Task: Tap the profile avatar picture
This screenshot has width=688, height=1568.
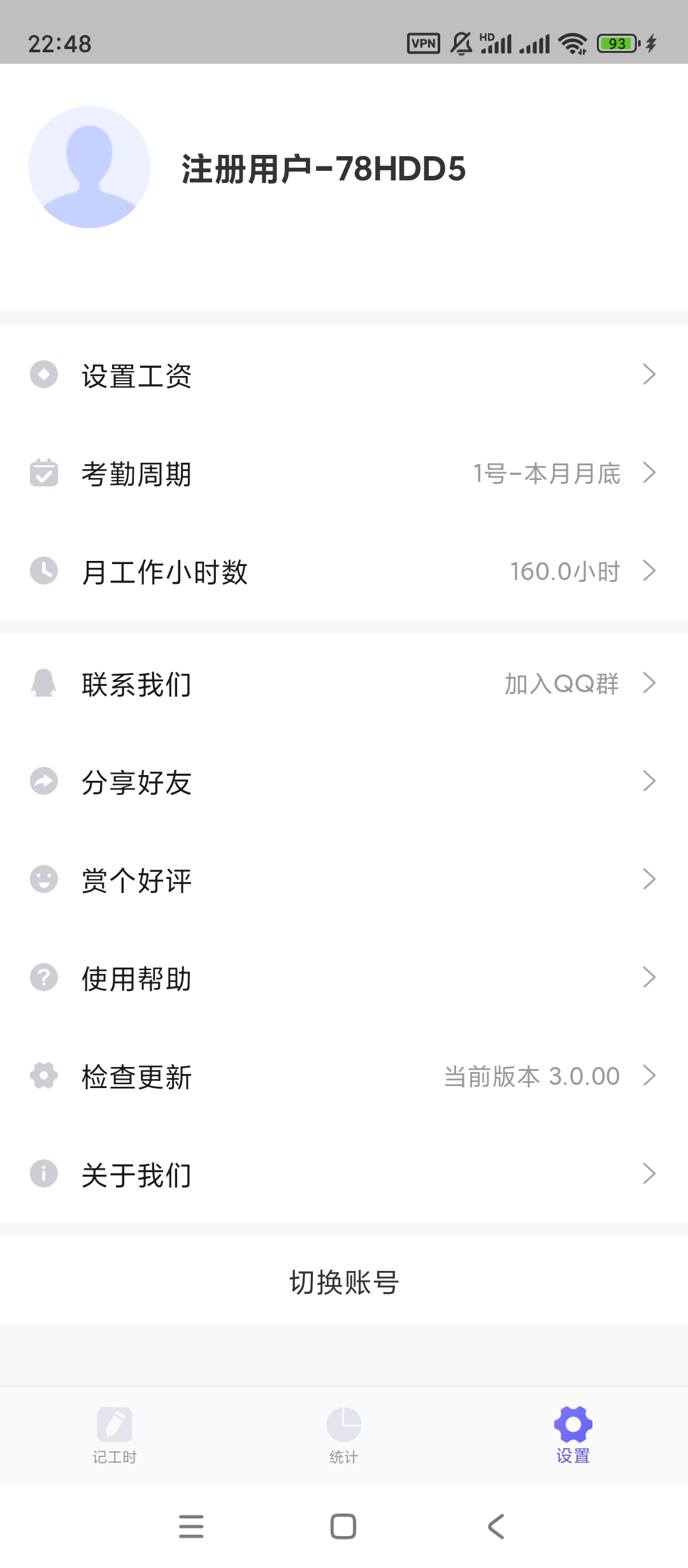Action: pos(89,167)
